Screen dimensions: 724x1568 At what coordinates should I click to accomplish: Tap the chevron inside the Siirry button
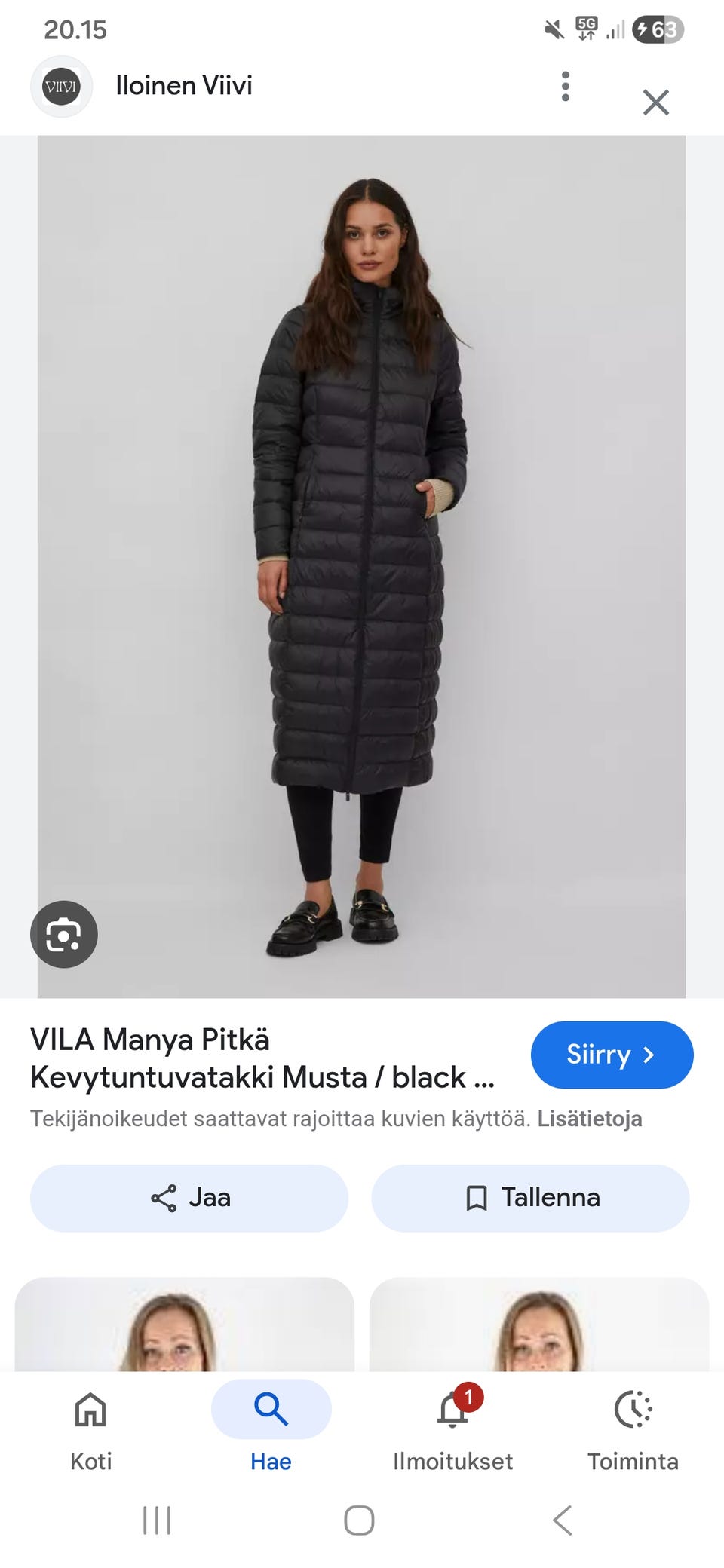650,1055
